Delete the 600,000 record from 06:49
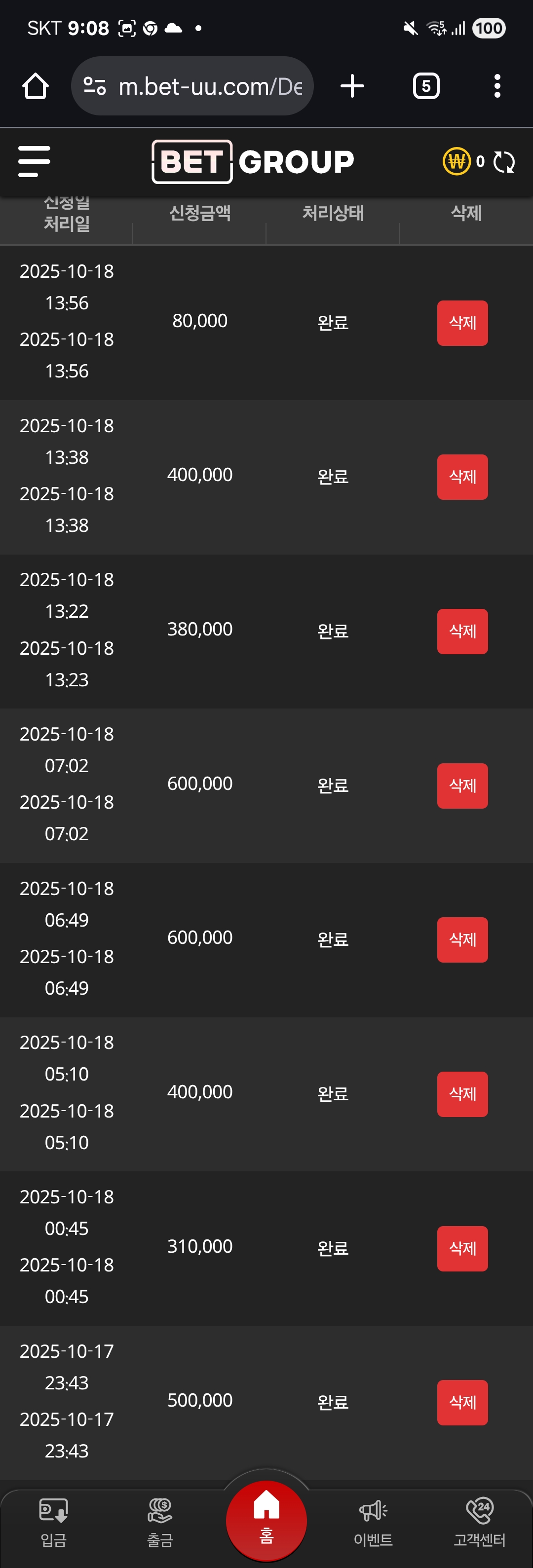 click(x=462, y=939)
